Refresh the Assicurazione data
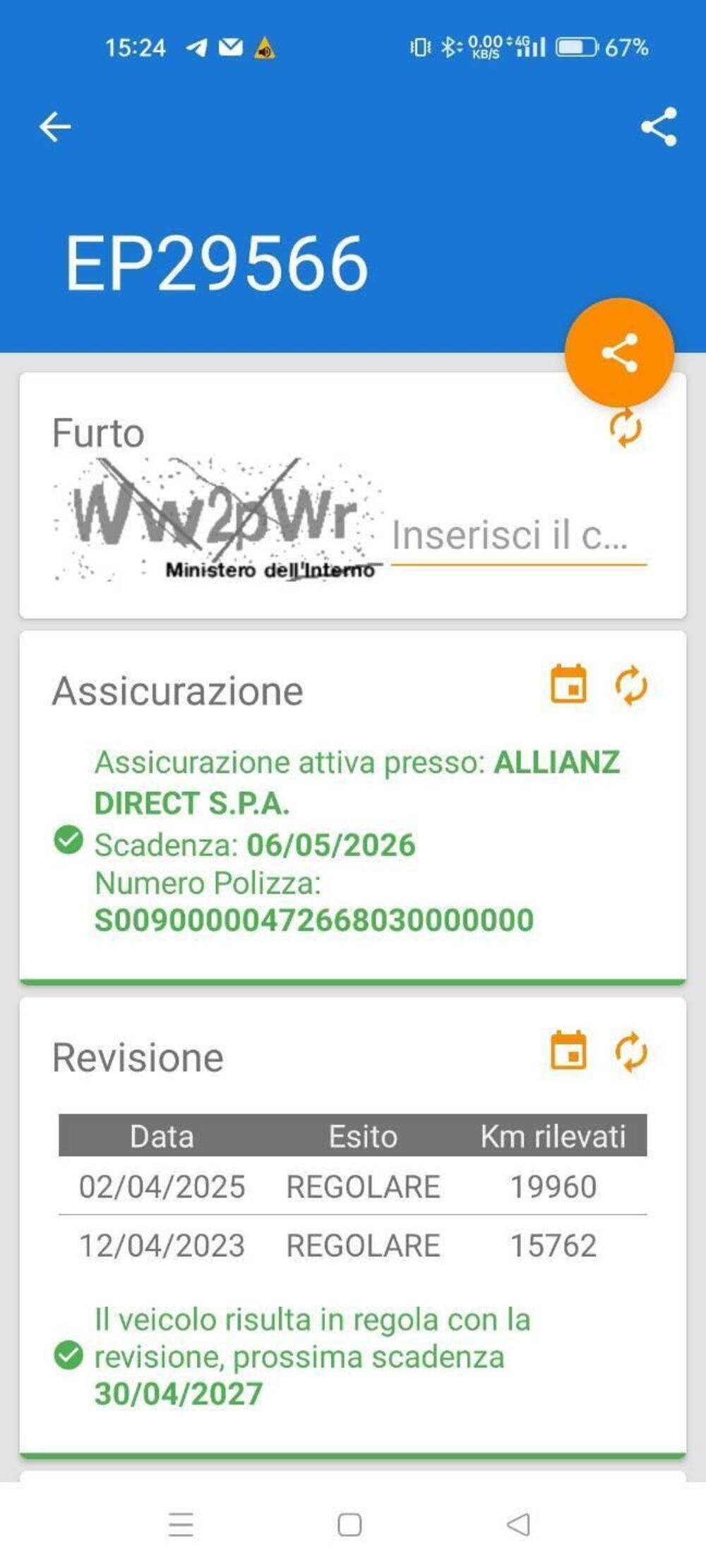 point(630,685)
